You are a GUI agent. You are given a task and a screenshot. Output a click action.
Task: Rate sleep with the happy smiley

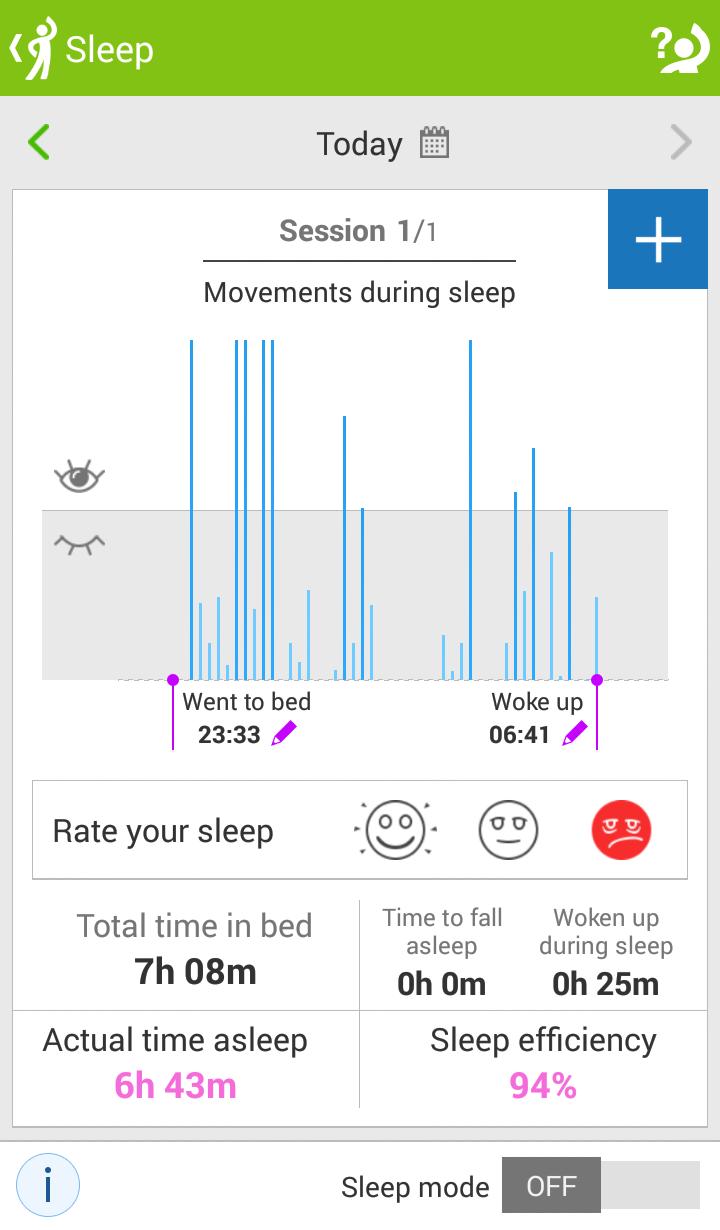coord(395,830)
